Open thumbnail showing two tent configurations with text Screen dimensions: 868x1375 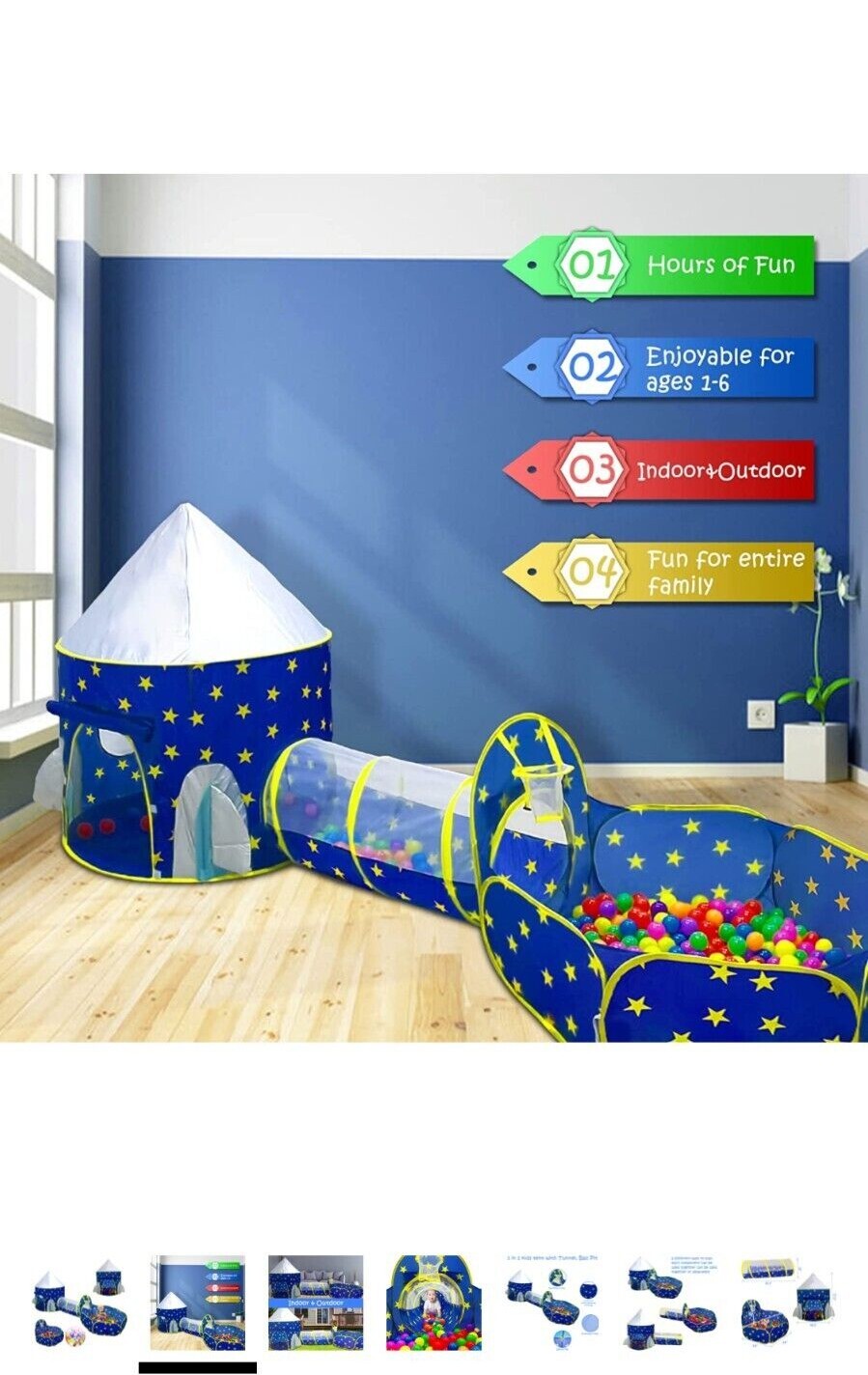tap(670, 1302)
